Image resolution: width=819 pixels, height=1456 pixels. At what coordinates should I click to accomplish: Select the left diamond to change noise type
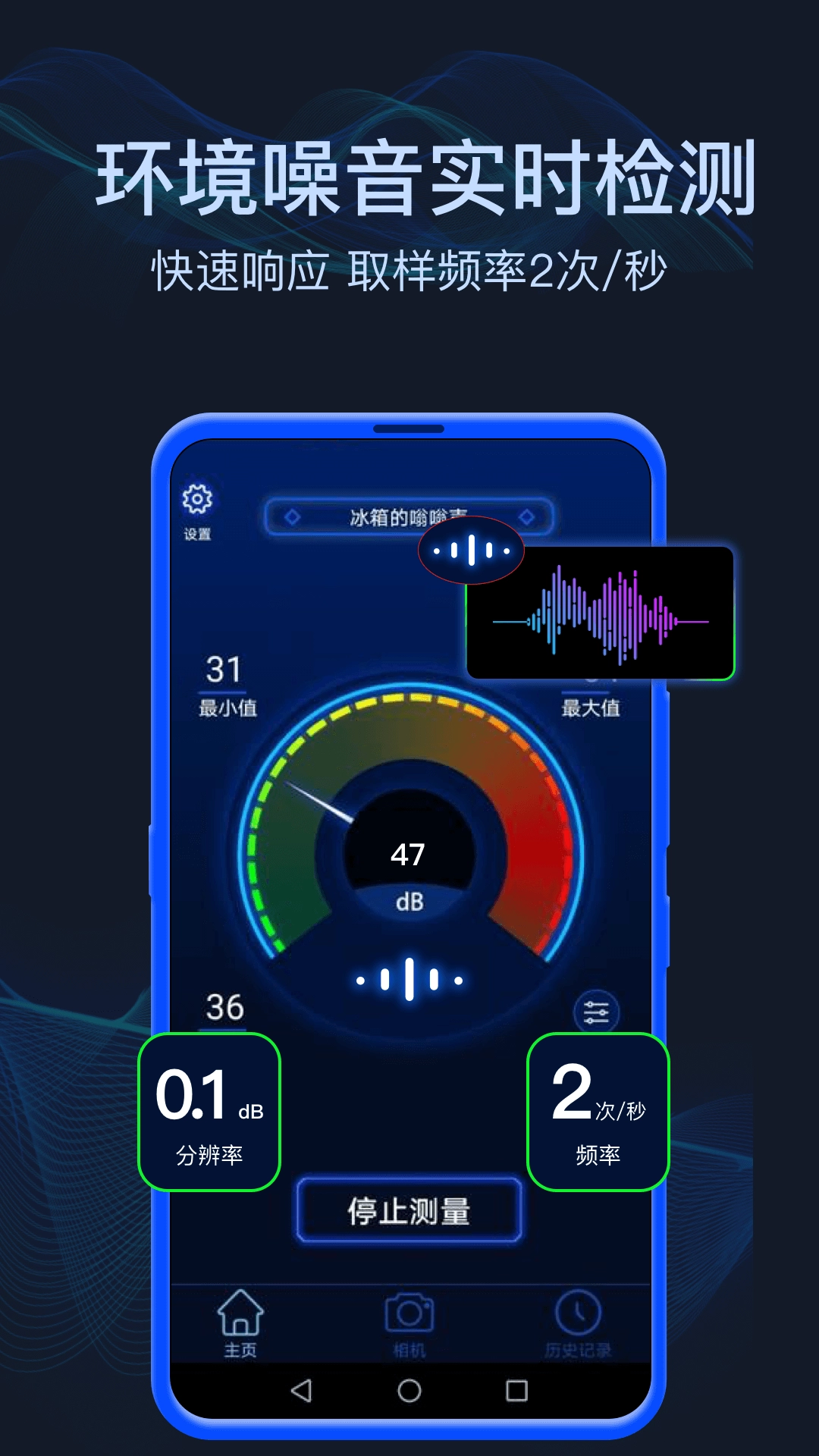[292, 518]
